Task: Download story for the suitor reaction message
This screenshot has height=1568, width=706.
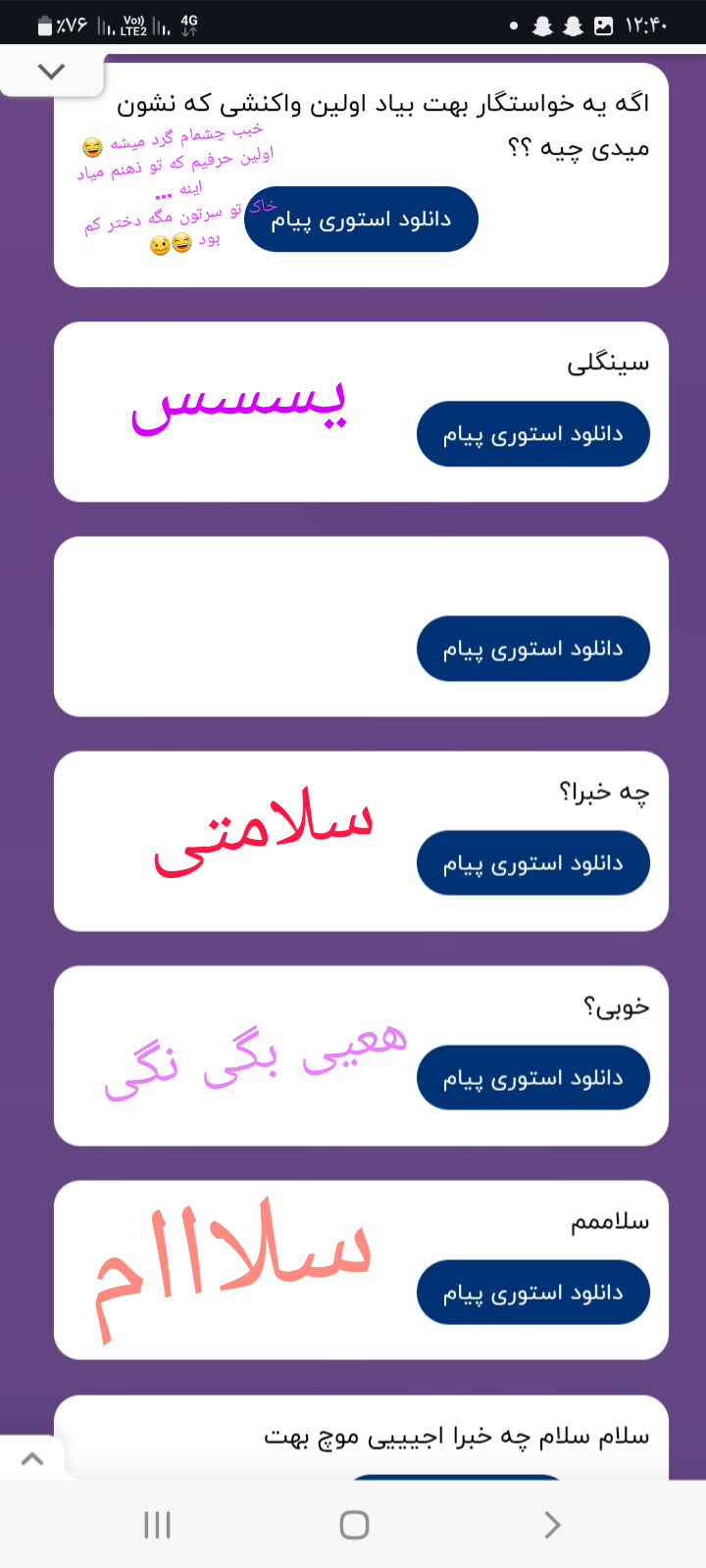Action: pos(361,220)
